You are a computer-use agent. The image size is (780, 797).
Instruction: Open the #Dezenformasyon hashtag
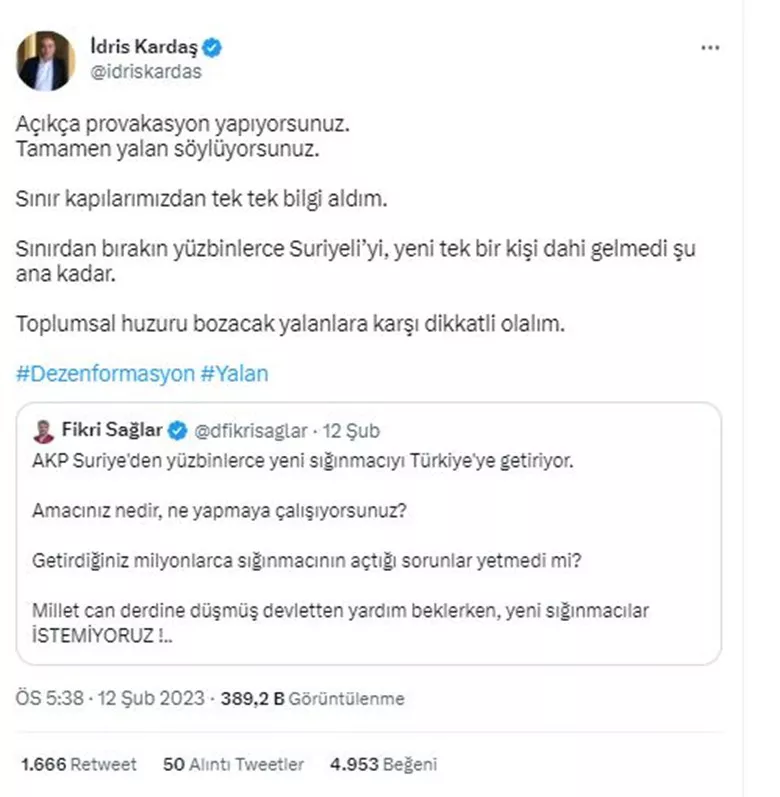[x=106, y=374]
